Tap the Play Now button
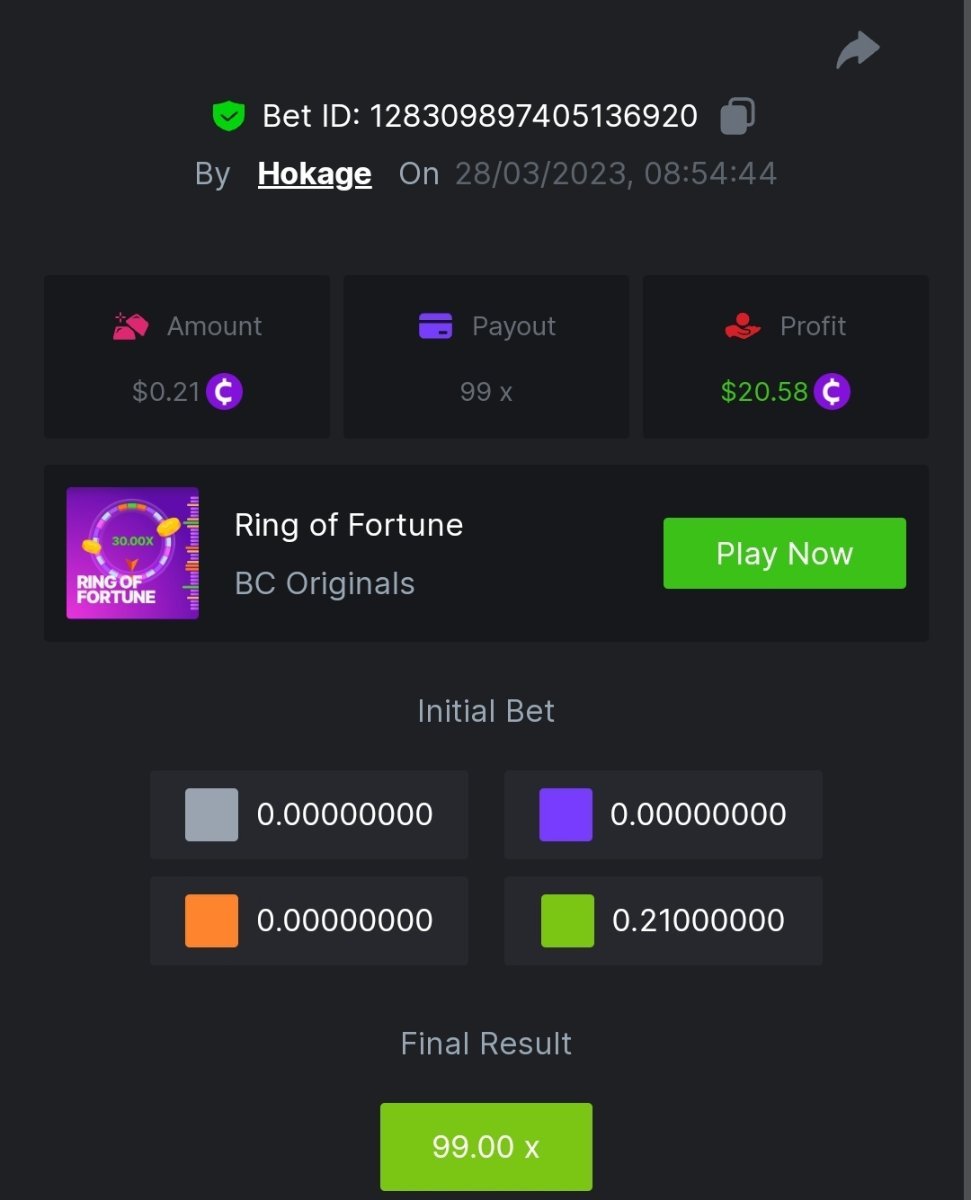971x1200 pixels. coord(784,553)
